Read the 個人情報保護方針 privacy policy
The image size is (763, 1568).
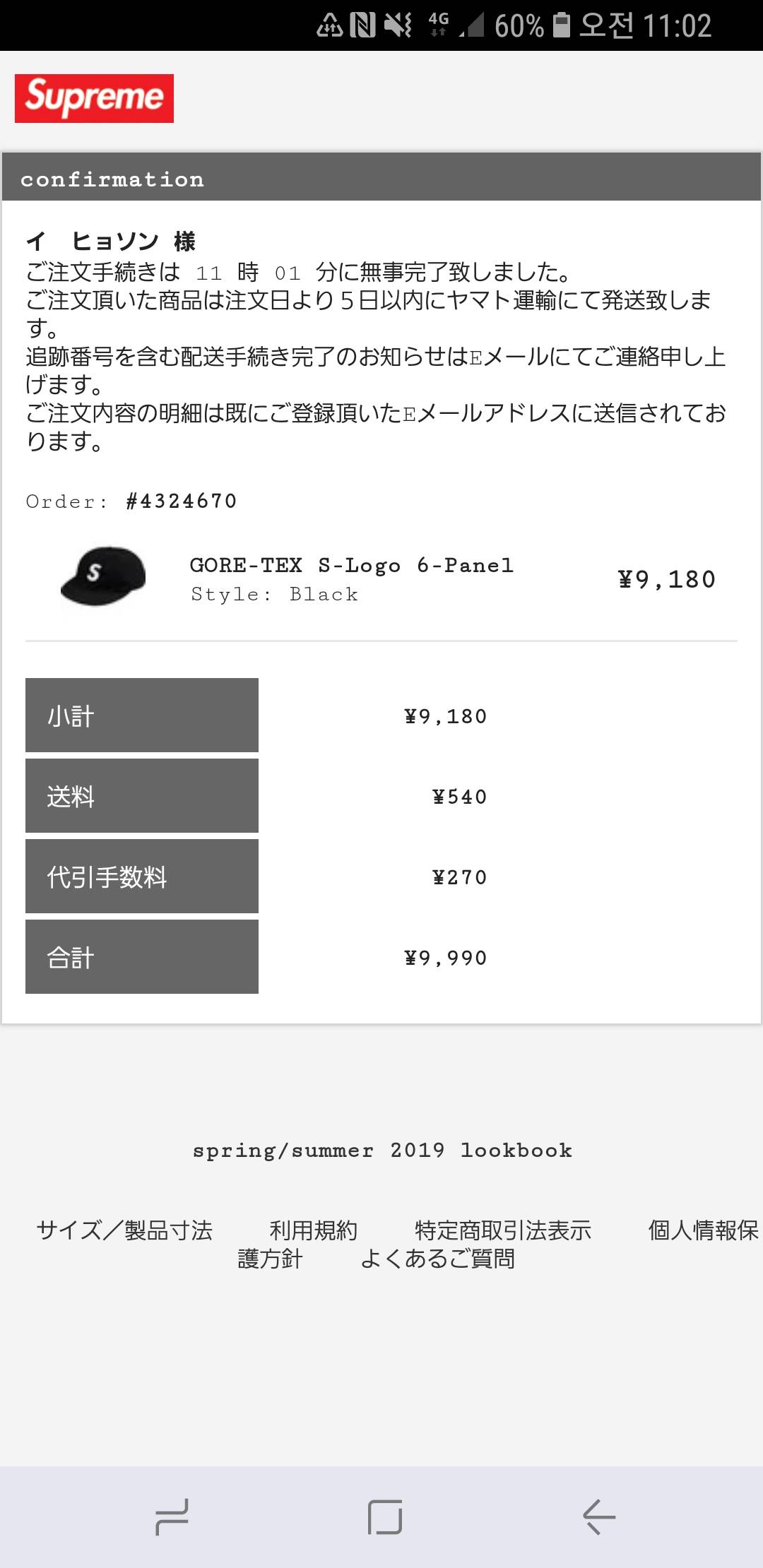tap(702, 1230)
